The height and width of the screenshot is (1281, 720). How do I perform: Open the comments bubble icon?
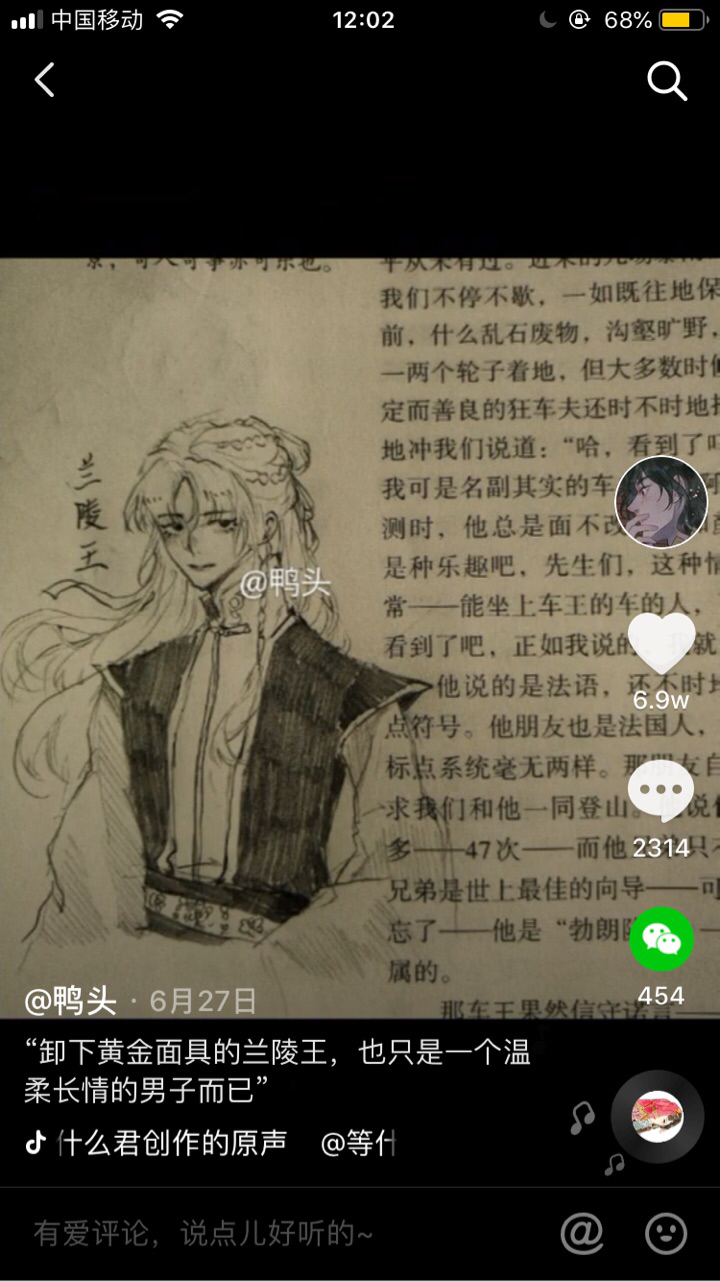click(661, 792)
